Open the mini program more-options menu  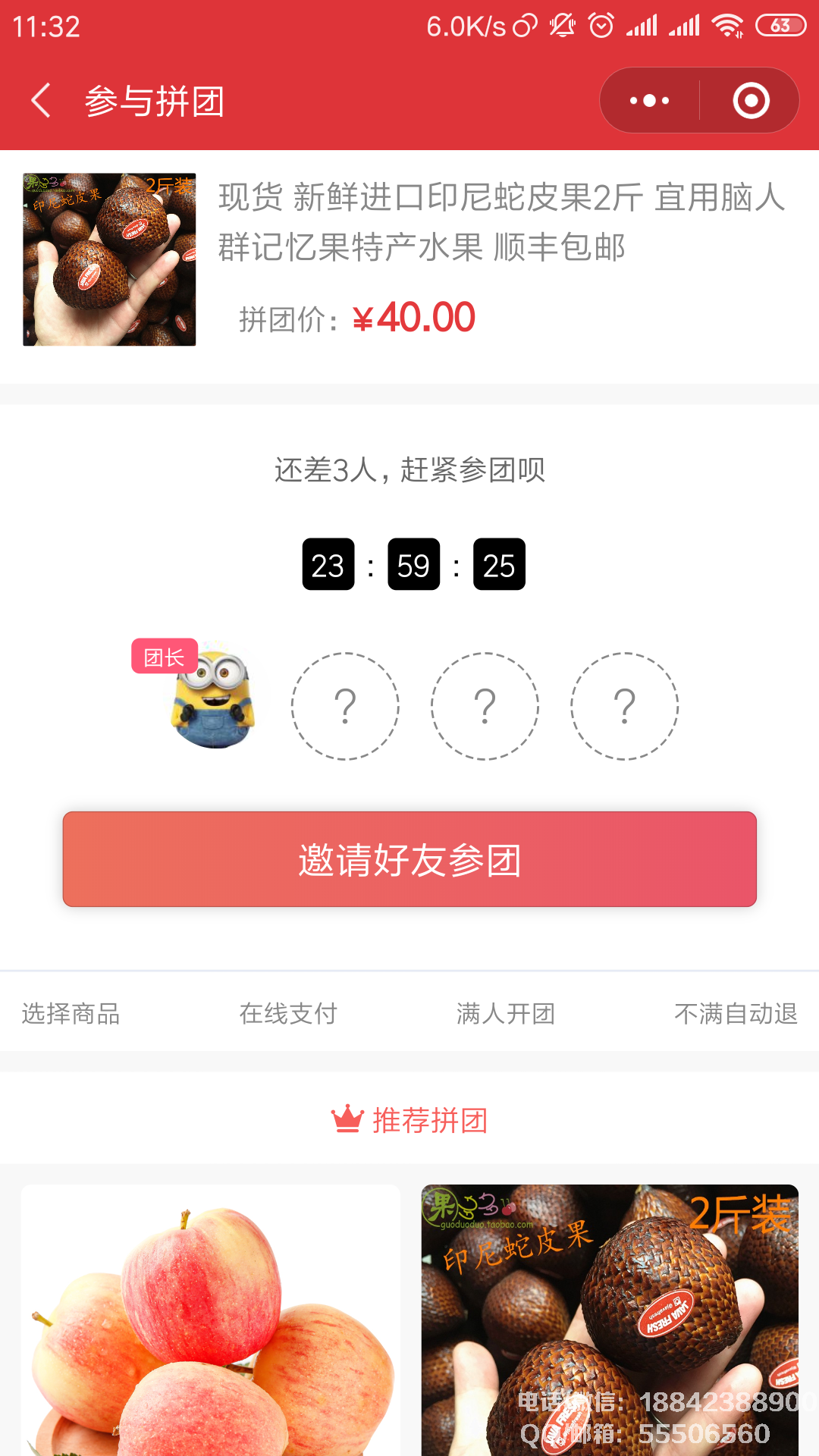coord(650,101)
